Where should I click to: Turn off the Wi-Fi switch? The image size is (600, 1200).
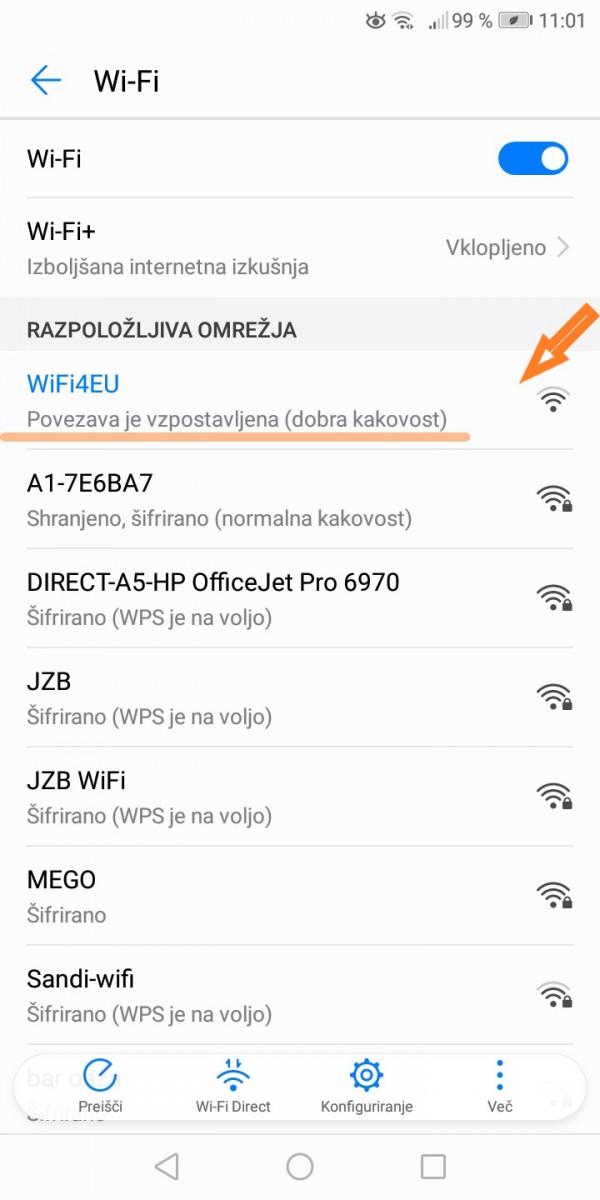pyautogui.click(x=533, y=158)
